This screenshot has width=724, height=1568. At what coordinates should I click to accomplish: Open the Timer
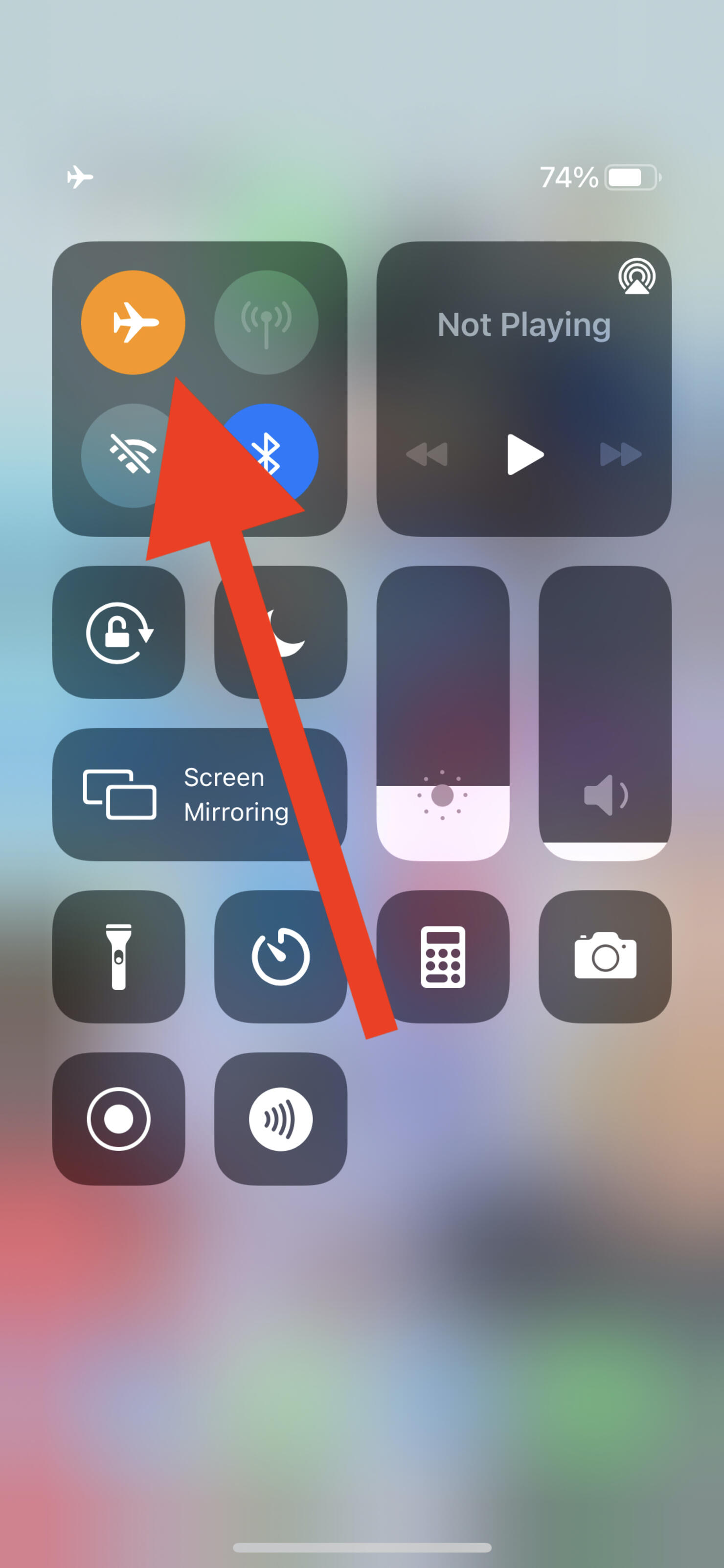click(x=280, y=956)
